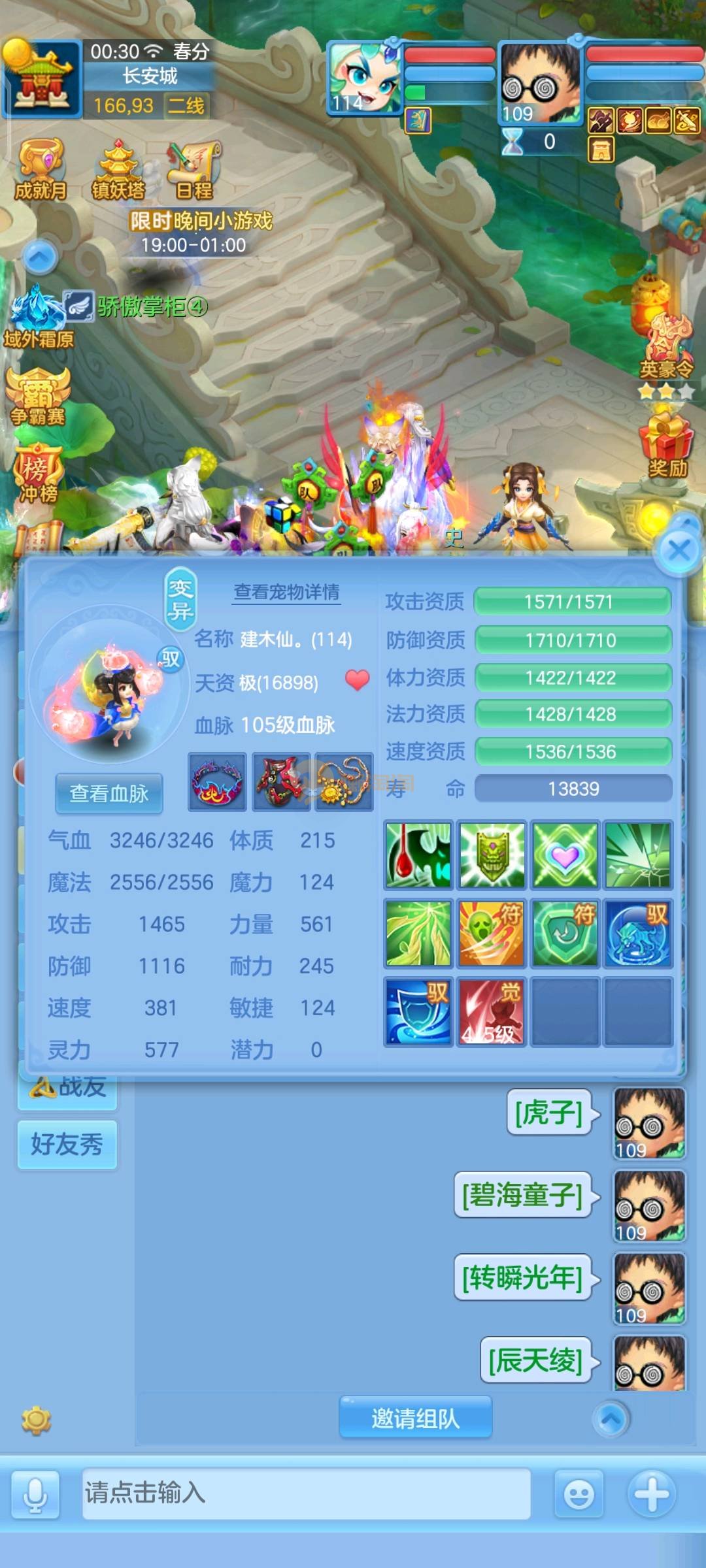Open the 成就月 event icon
Image resolution: width=706 pixels, height=1568 pixels.
tap(41, 170)
